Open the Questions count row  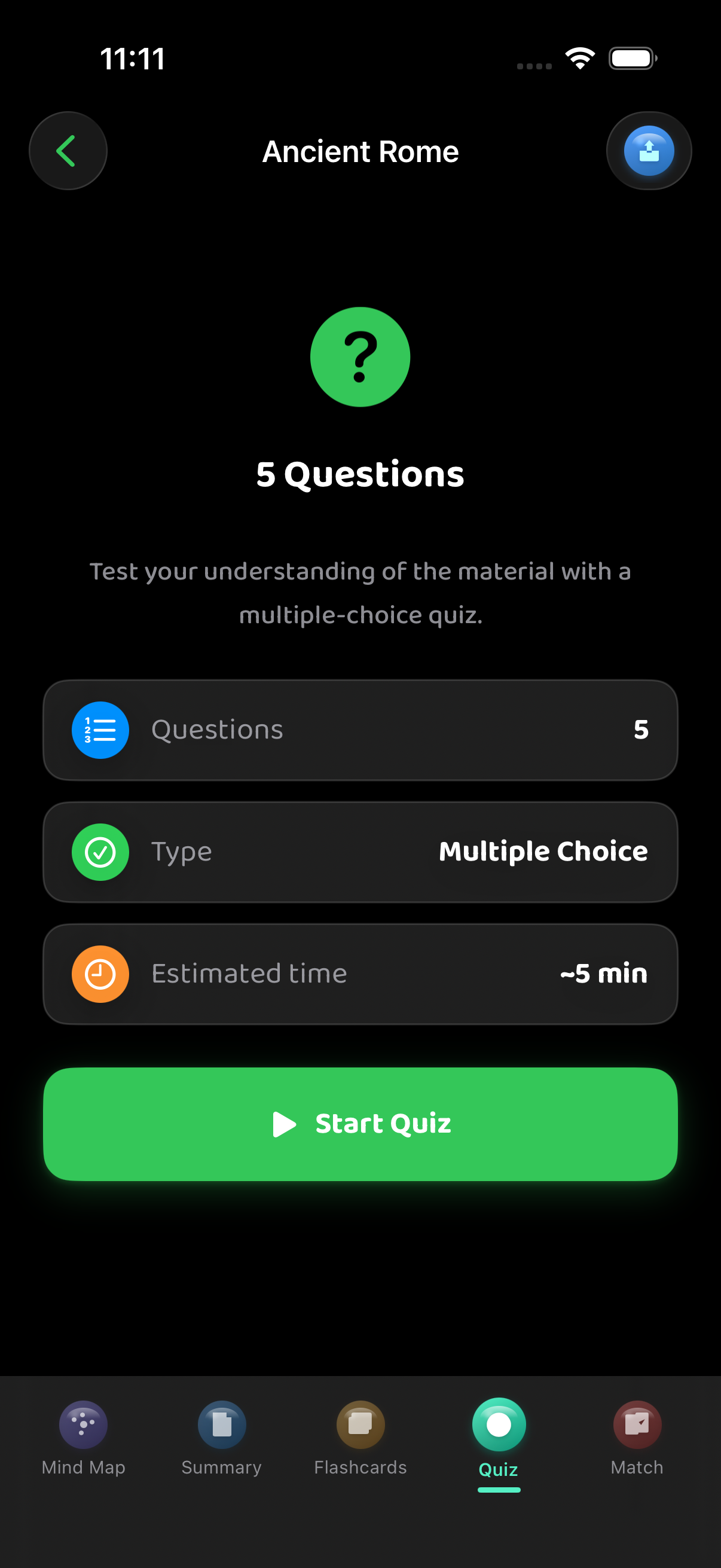360,730
